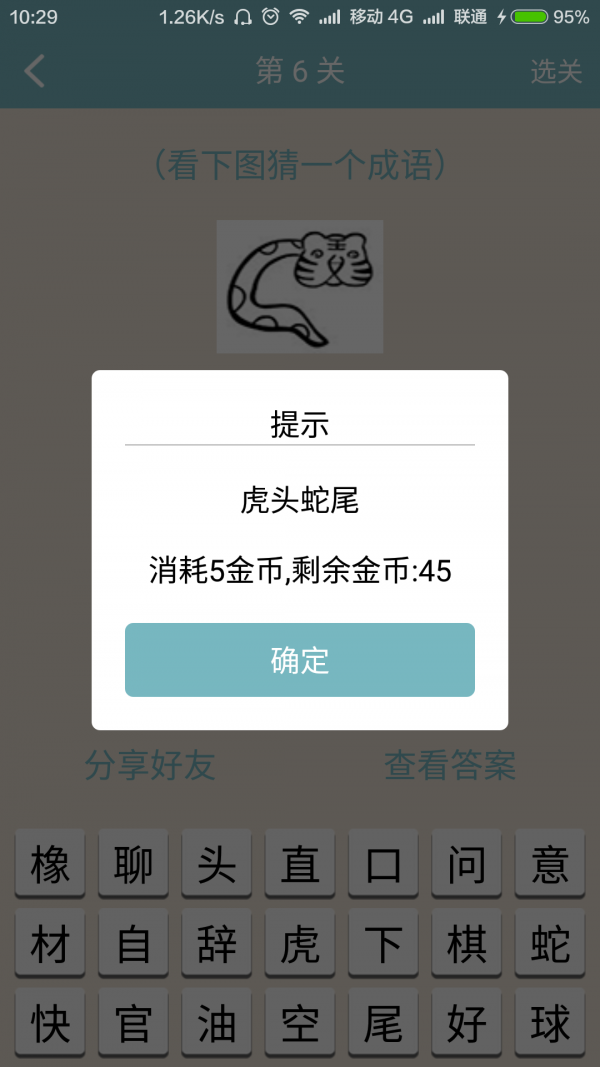Select the 快 character tile
Viewport: 600px width, 1067px height.
50,1024
